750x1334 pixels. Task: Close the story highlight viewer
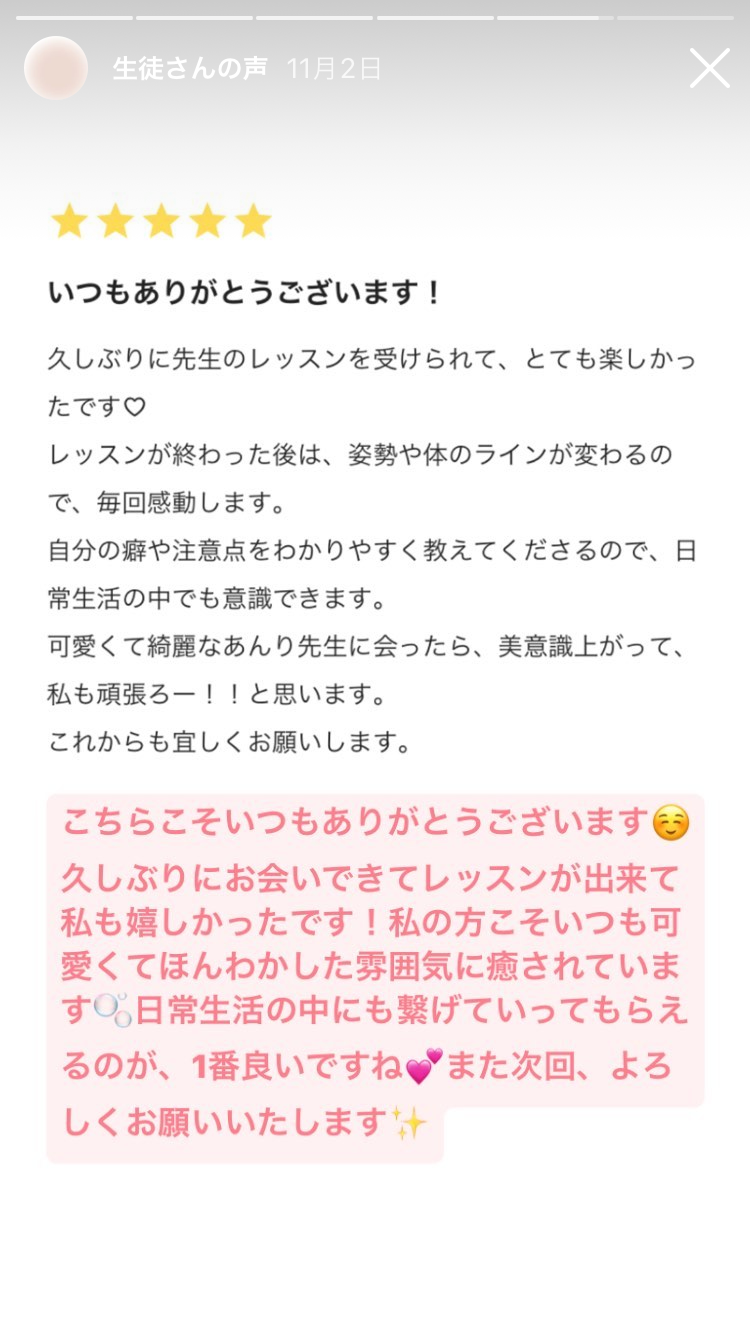click(709, 68)
